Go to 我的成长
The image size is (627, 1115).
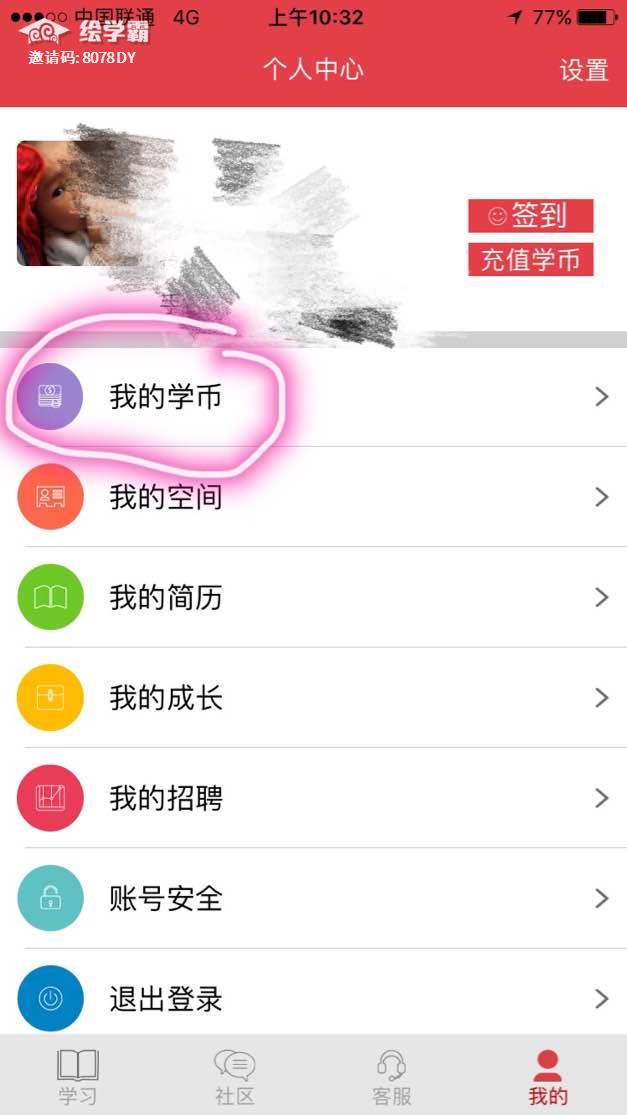coord(313,698)
